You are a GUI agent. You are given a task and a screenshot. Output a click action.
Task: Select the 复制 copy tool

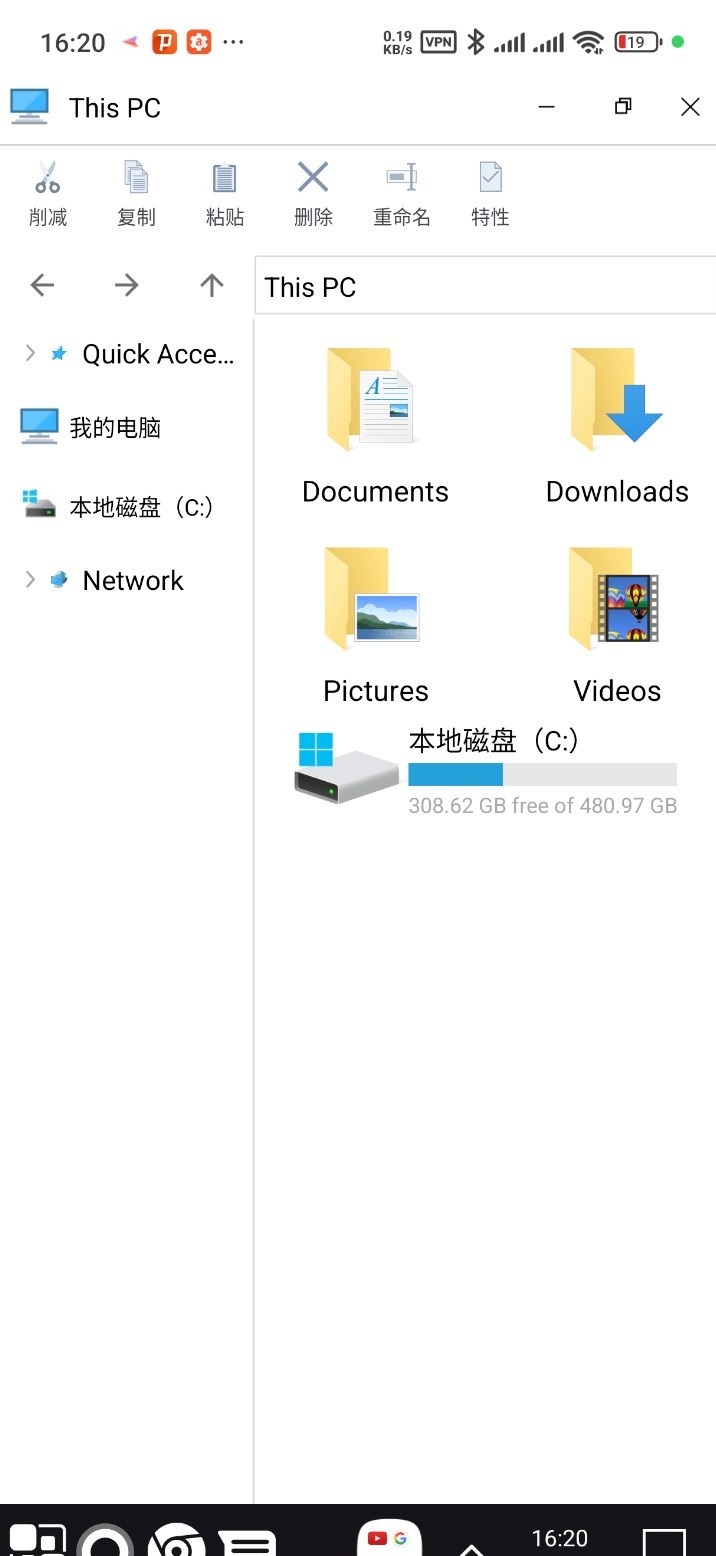[136, 194]
